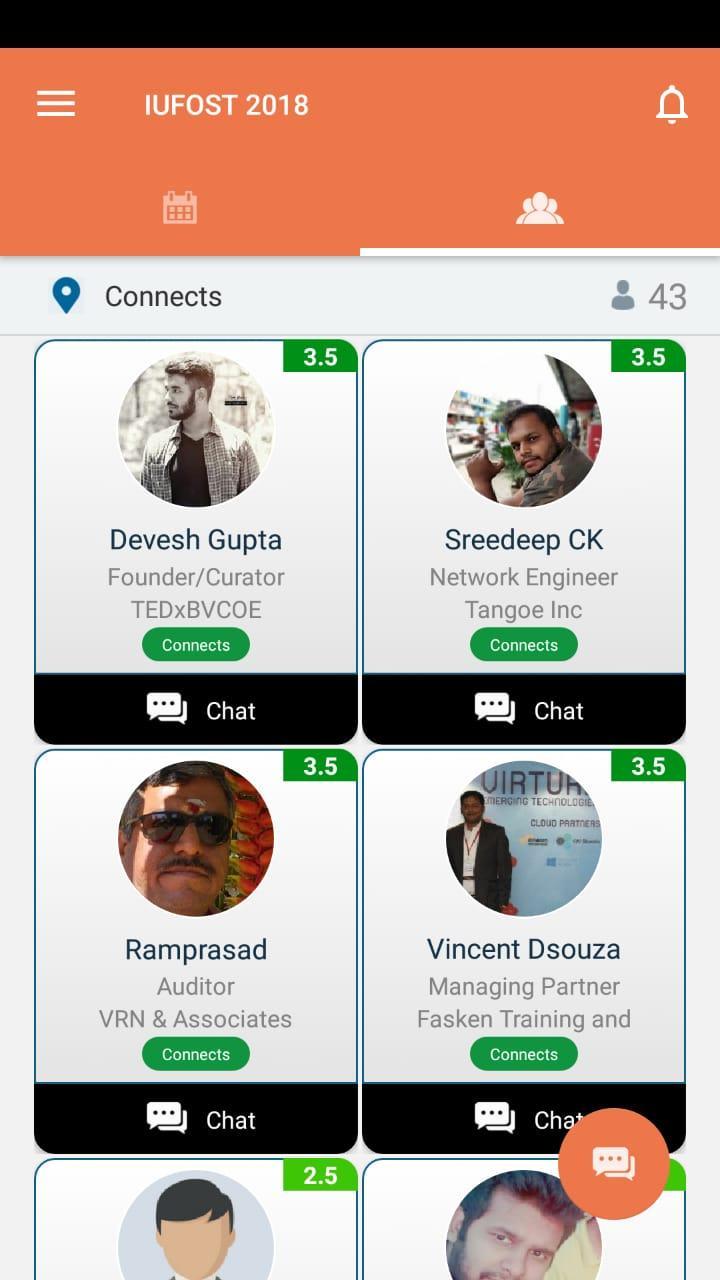
Task: Tap Connects button under Sreedeep CK
Action: click(524, 645)
